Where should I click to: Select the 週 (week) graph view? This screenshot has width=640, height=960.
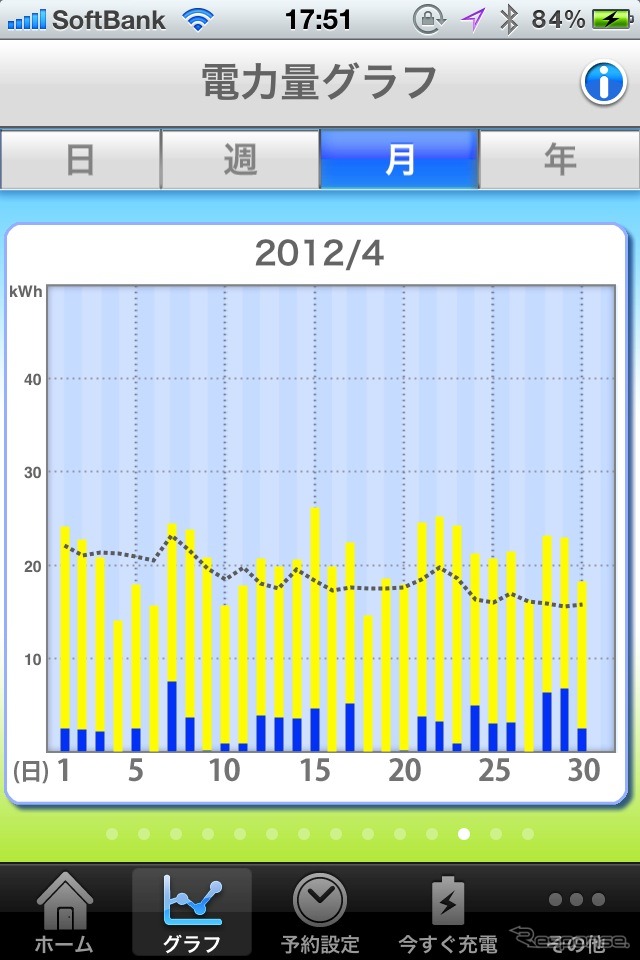point(240,159)
